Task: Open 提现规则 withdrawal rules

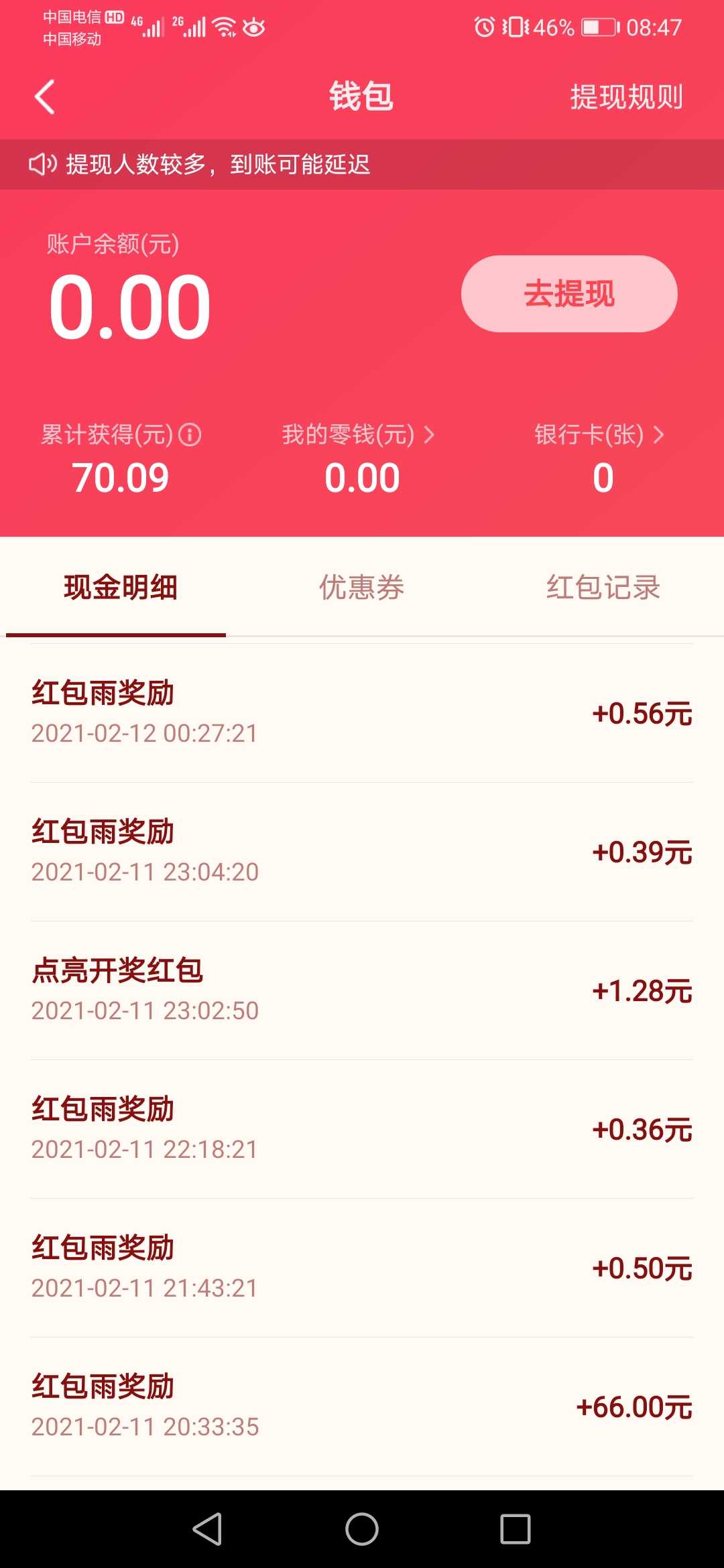Action: (626, 97)
